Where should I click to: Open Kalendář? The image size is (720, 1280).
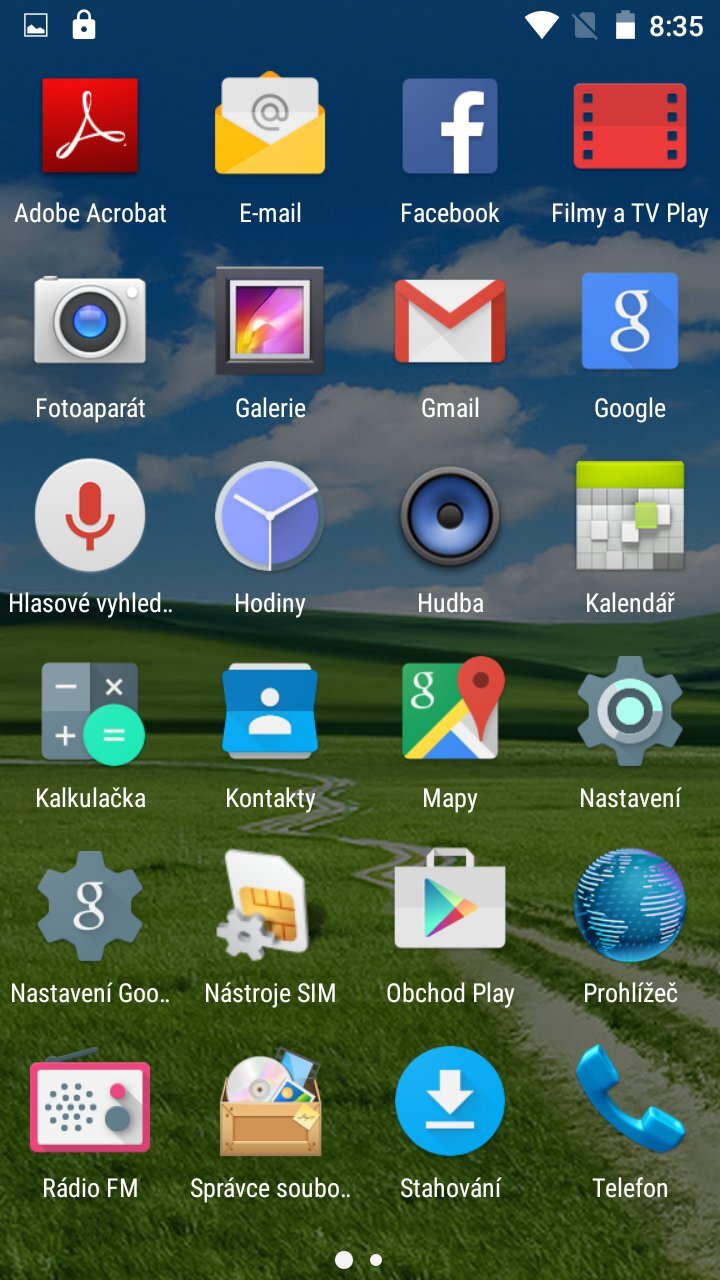pyautogui.click(x=630, y=515)
